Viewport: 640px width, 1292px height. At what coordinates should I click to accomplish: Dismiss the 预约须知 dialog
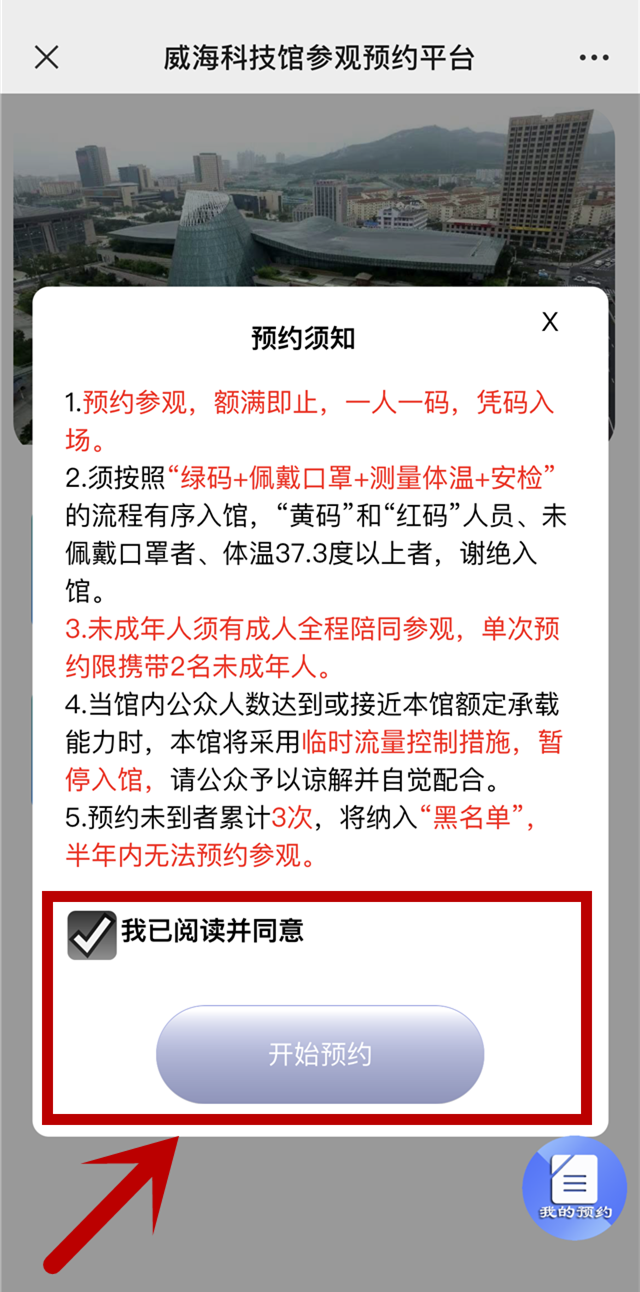pos(550,322)
